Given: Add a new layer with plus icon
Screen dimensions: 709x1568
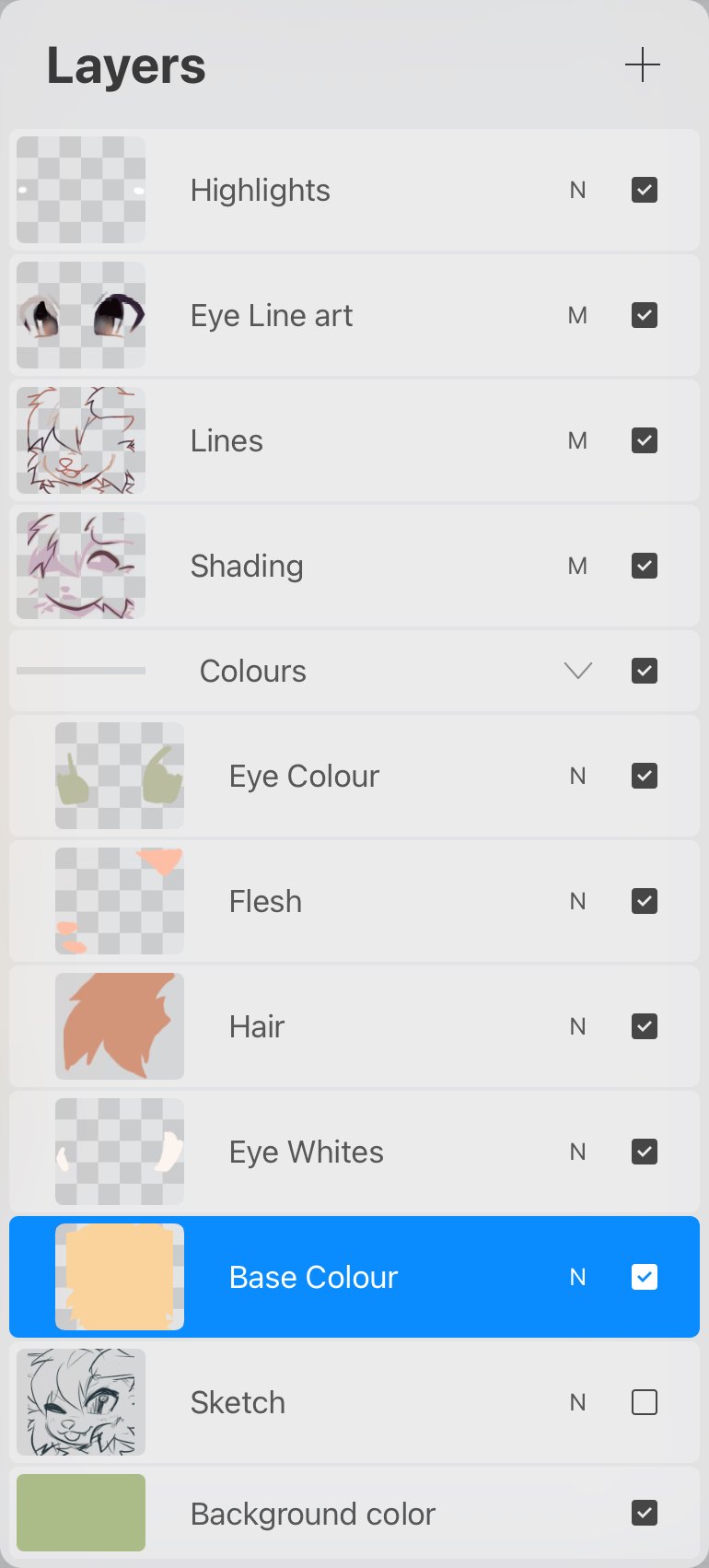Looking at the screenshot, I should click(x=642, y=65).
